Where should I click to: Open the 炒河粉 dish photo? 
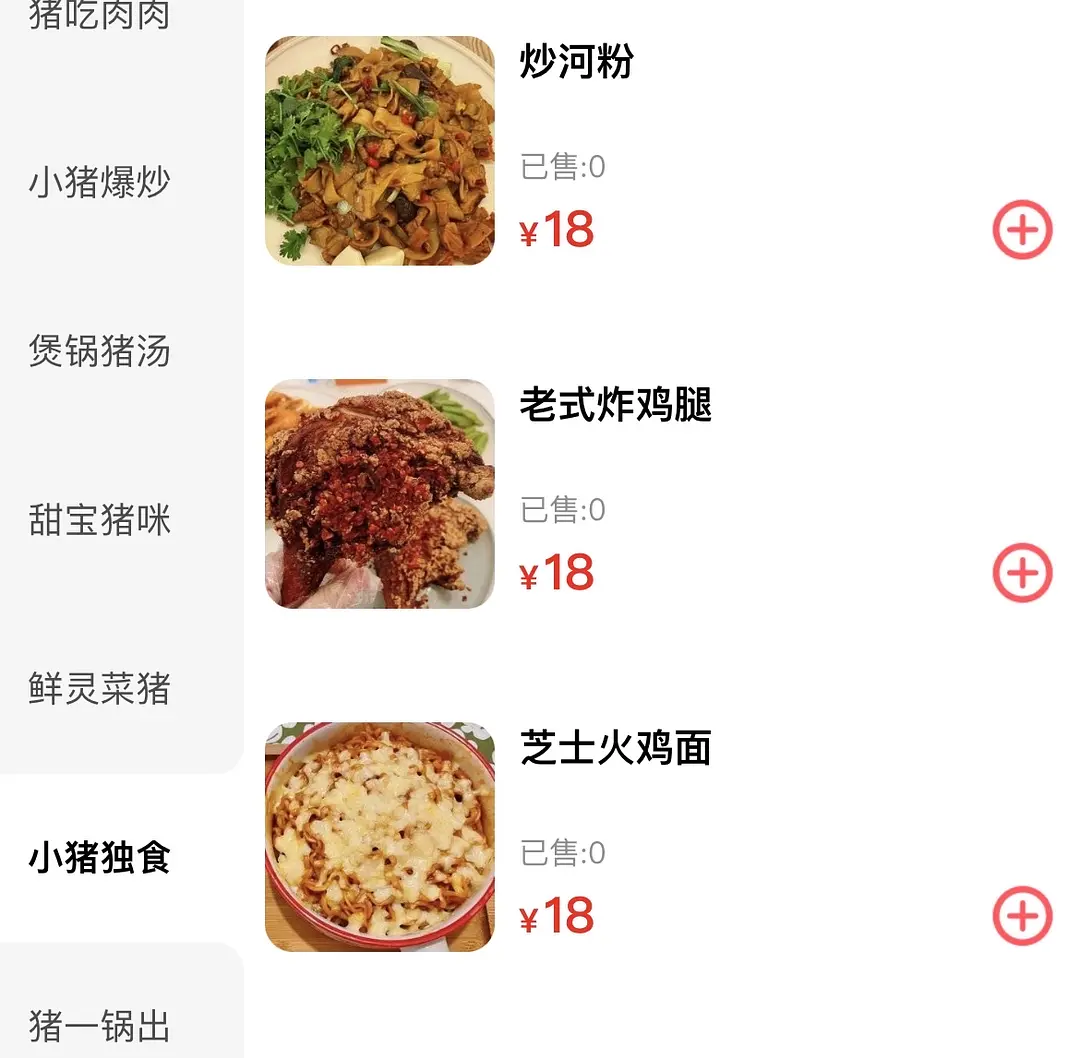point(380,151)
